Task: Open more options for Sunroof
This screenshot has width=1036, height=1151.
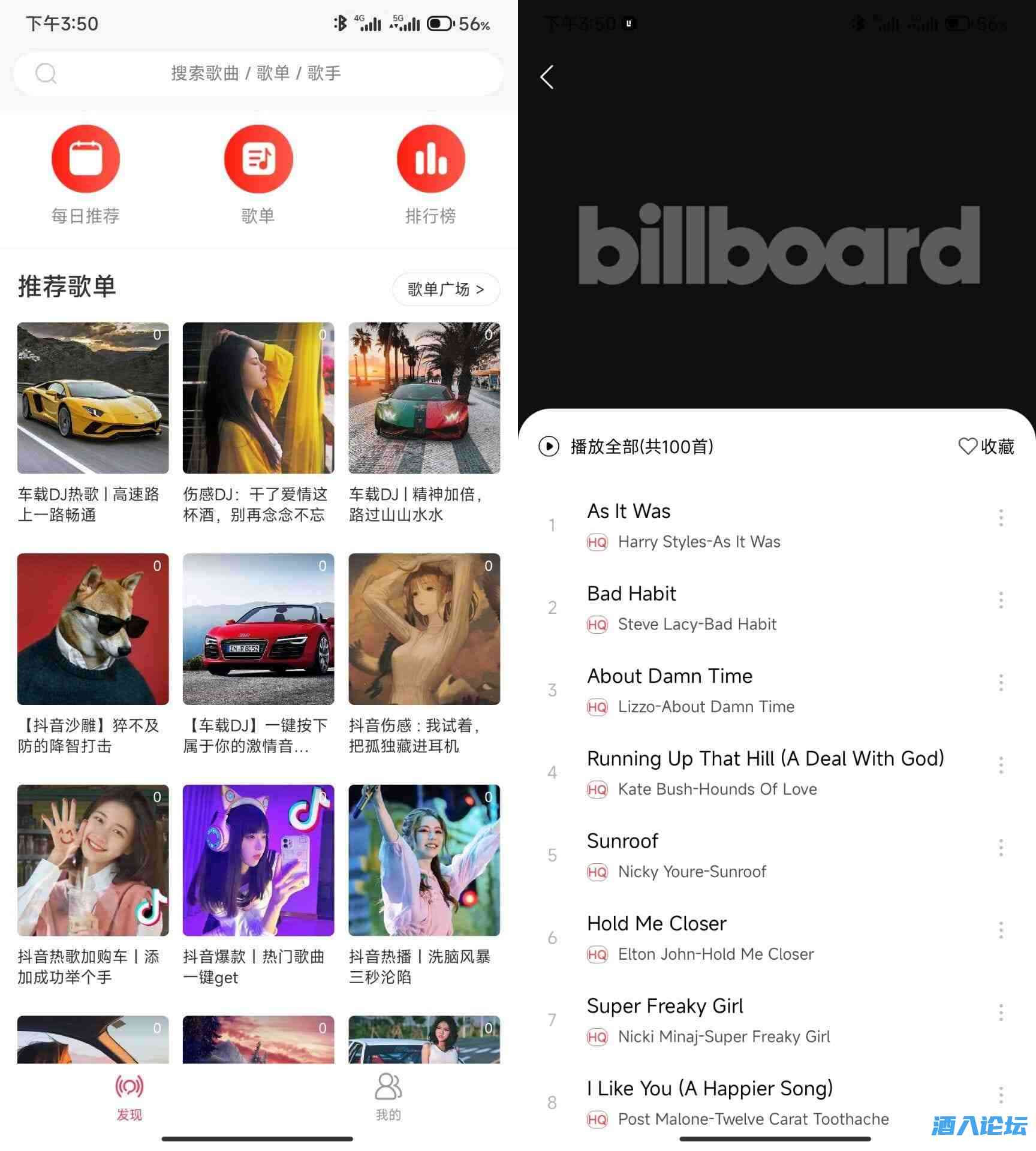Action: (x=1001, y=848)
